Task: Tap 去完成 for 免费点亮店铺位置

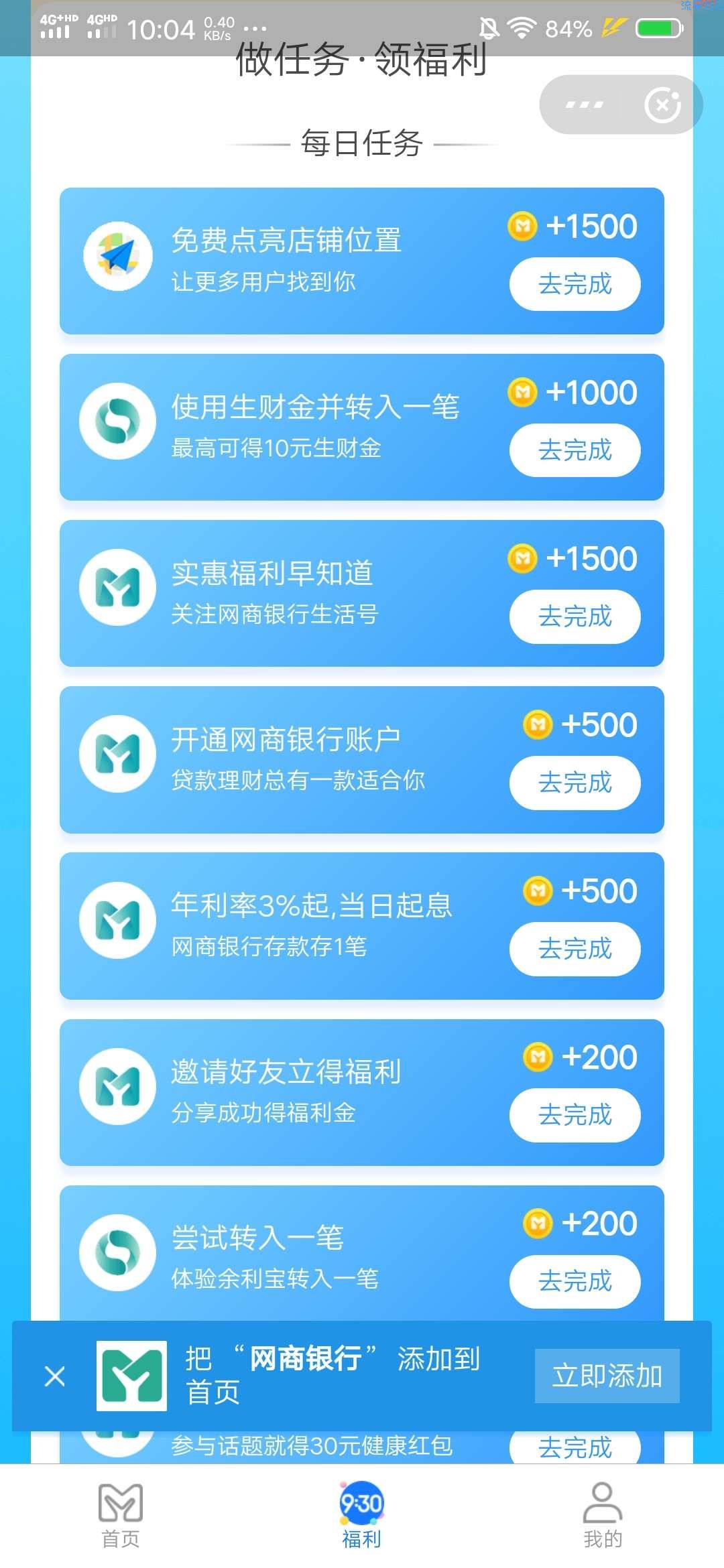Action: click(x=575, y=284)
